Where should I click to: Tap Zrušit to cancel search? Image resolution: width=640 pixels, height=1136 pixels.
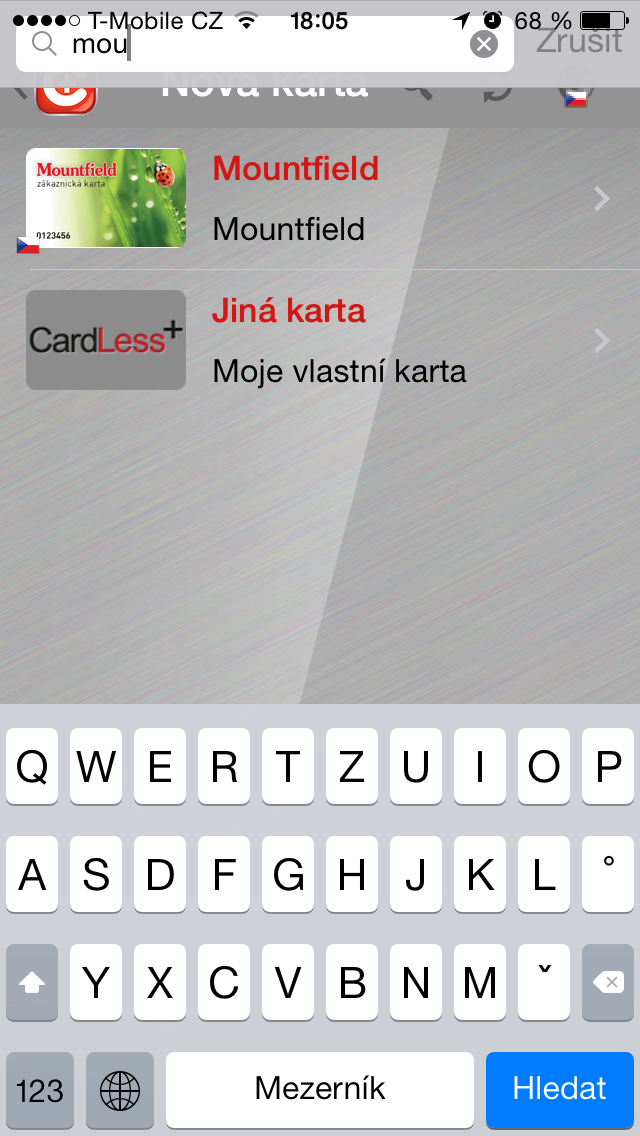(579, 40)
